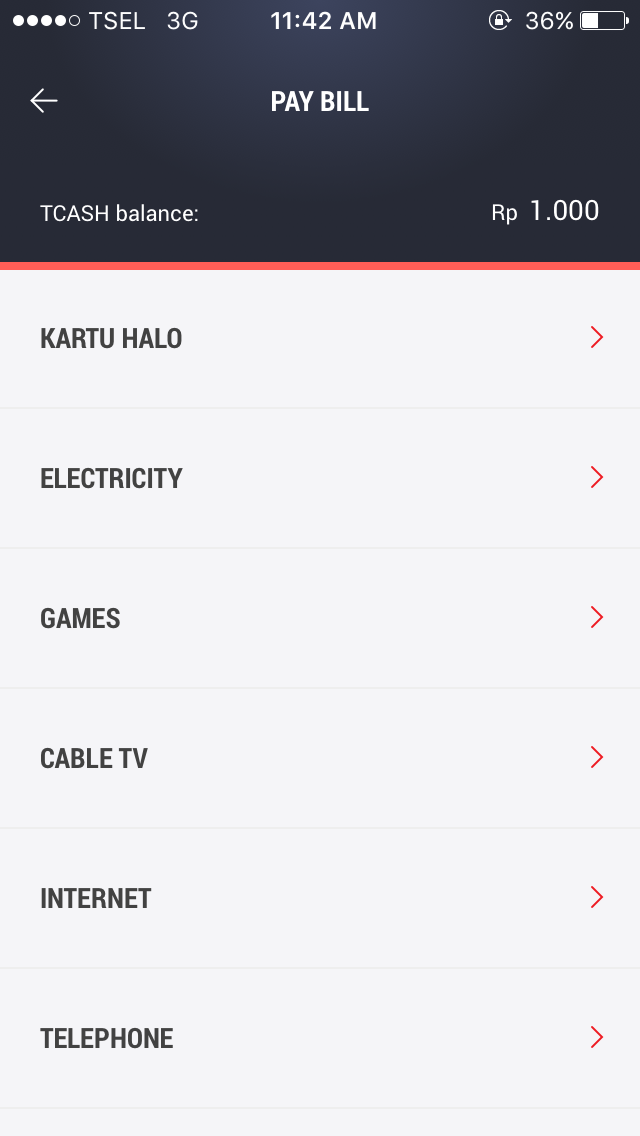Open Internet bill payment

pos(320,898)
